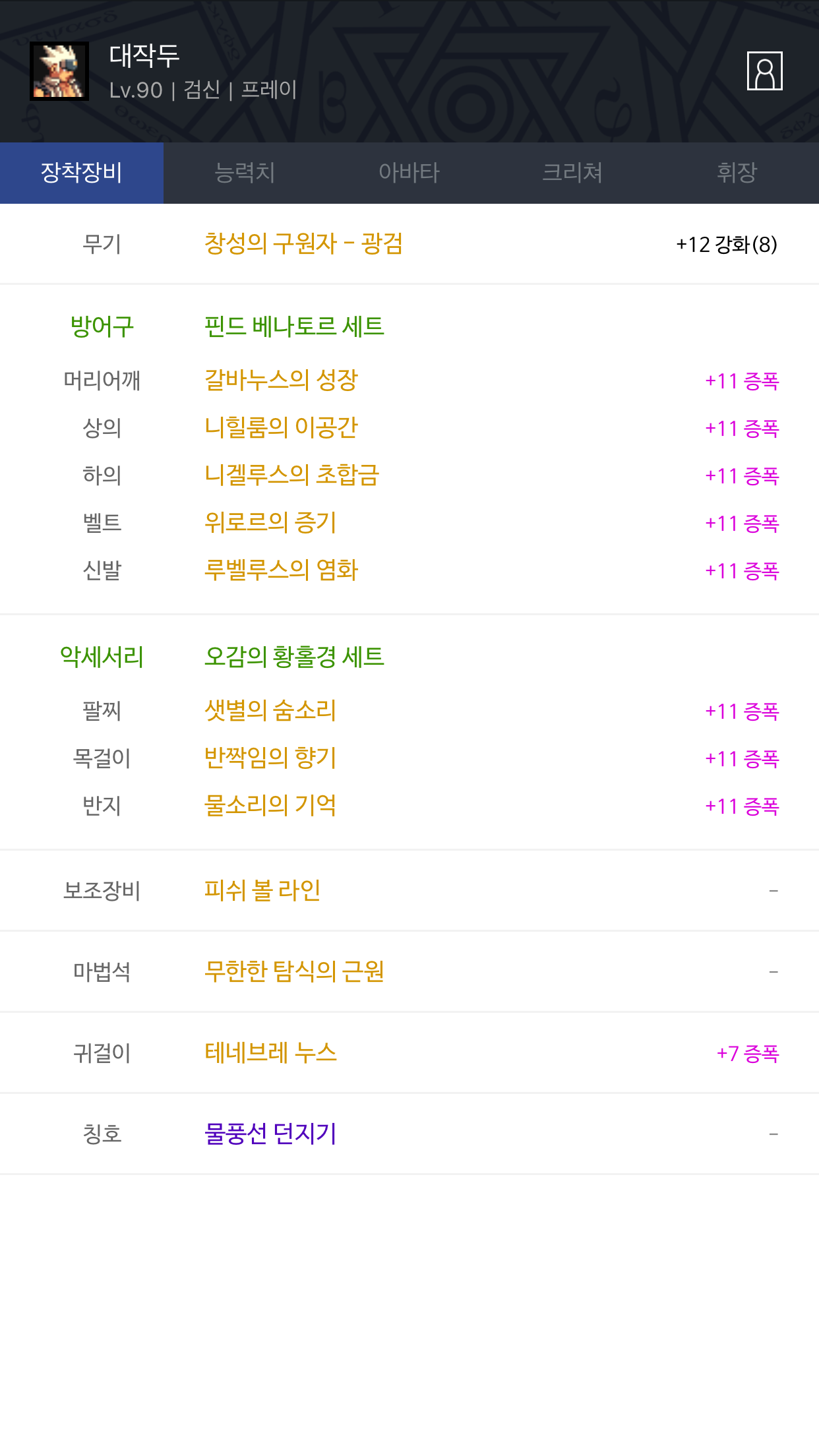Switch to the 휘장 tab
The height and width of the screenshot is (1456, 819).
[737, 173]
